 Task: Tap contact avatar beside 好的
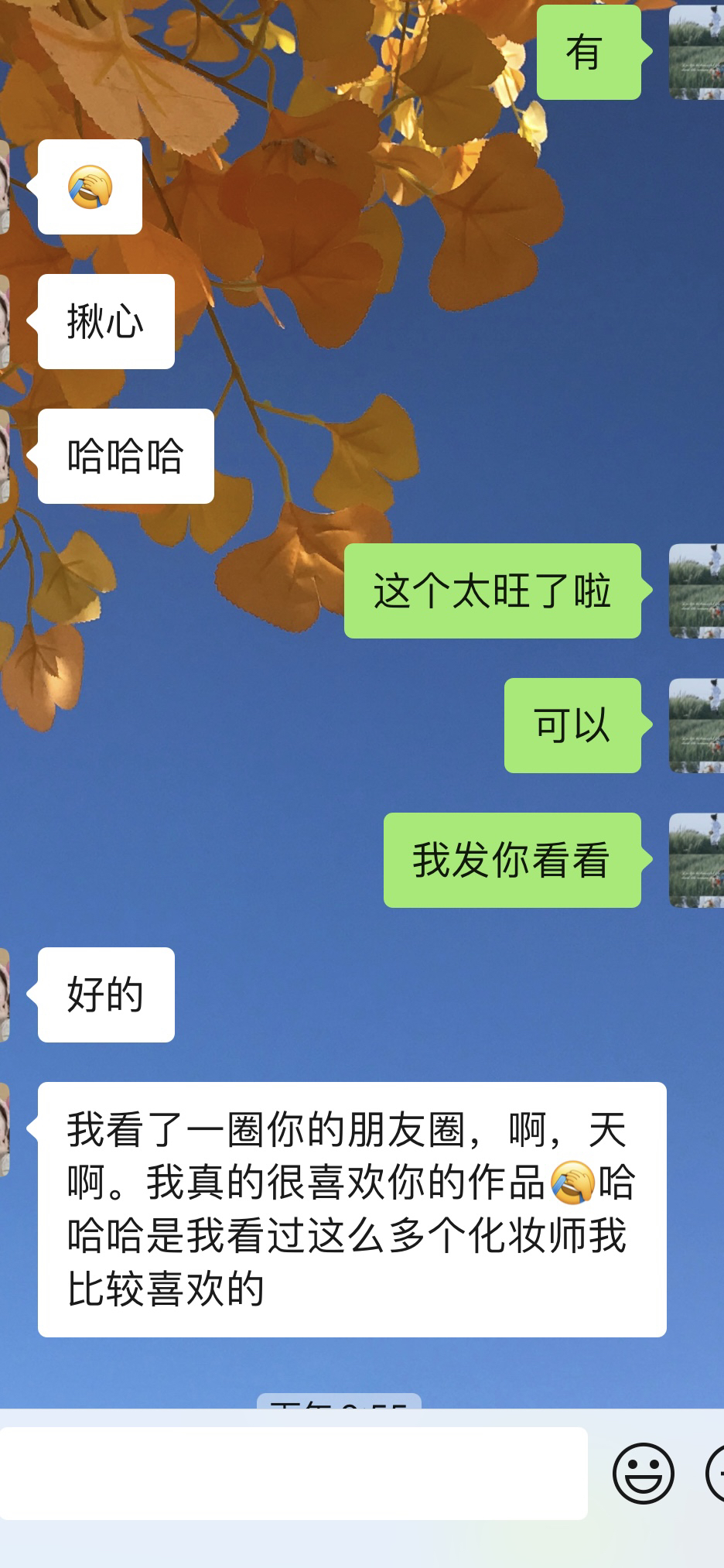[4, 995]
